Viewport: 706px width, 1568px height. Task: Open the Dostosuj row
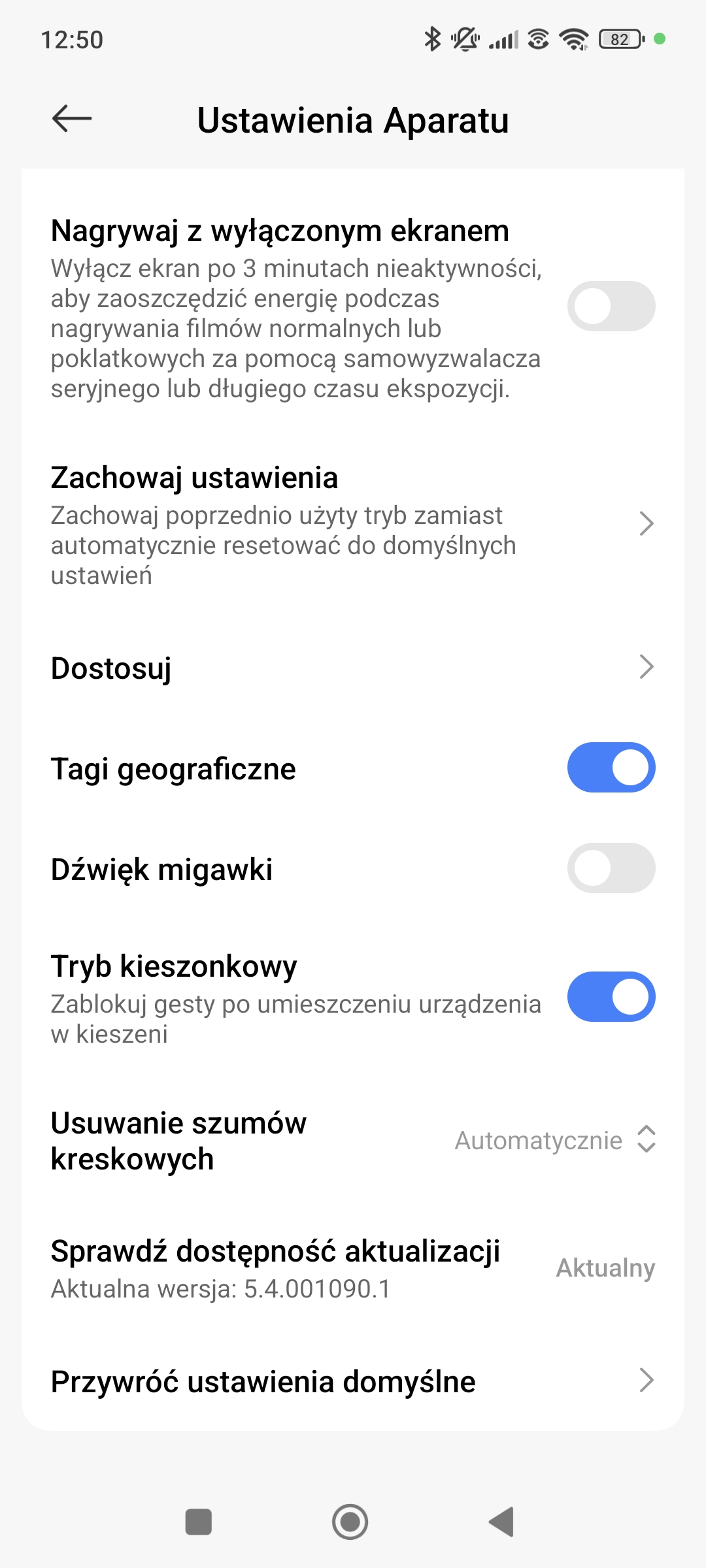tap(353, 668)
